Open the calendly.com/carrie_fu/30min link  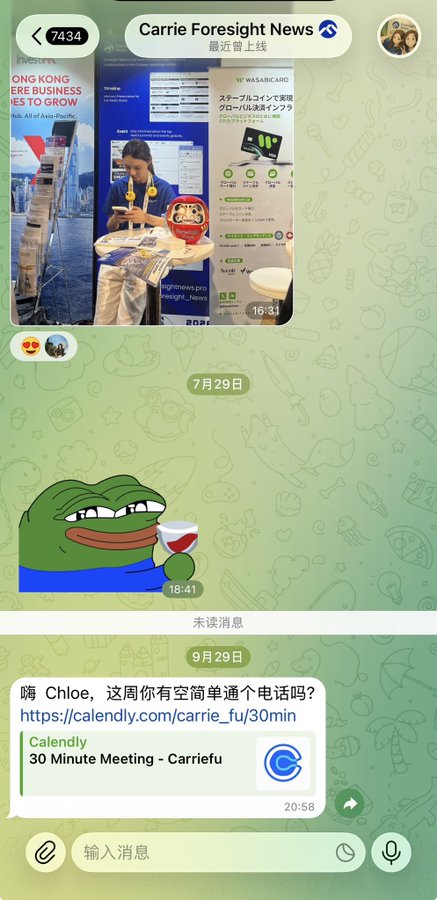(158, 716)
